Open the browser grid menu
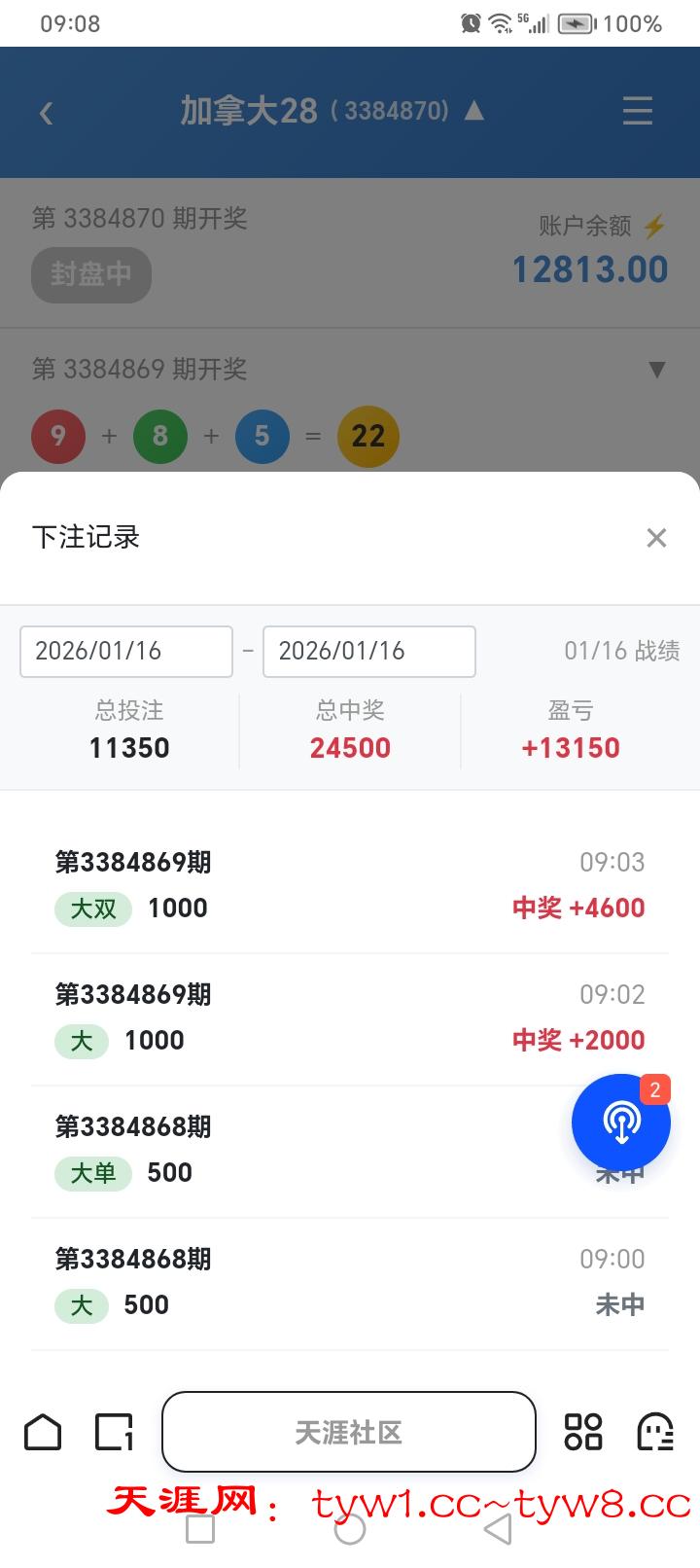 point(583,1432)
